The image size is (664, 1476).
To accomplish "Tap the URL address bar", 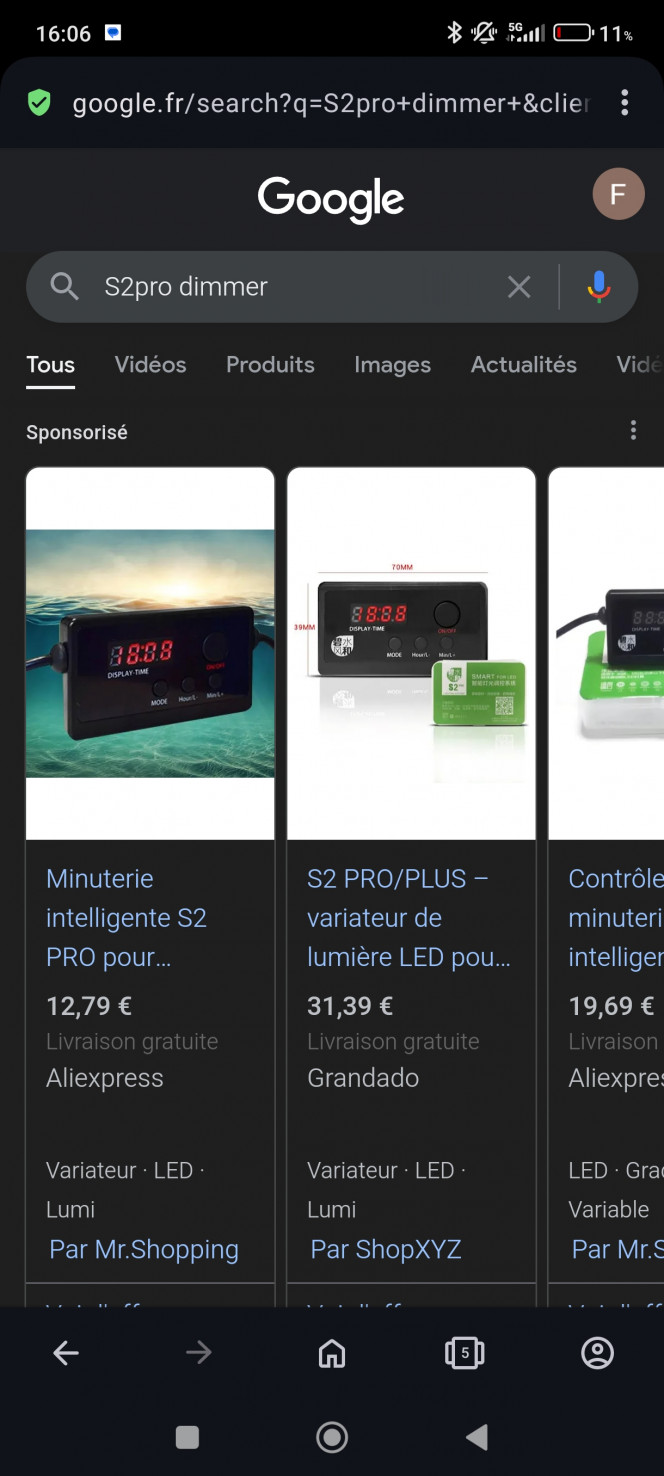I will tap(330, 103).
